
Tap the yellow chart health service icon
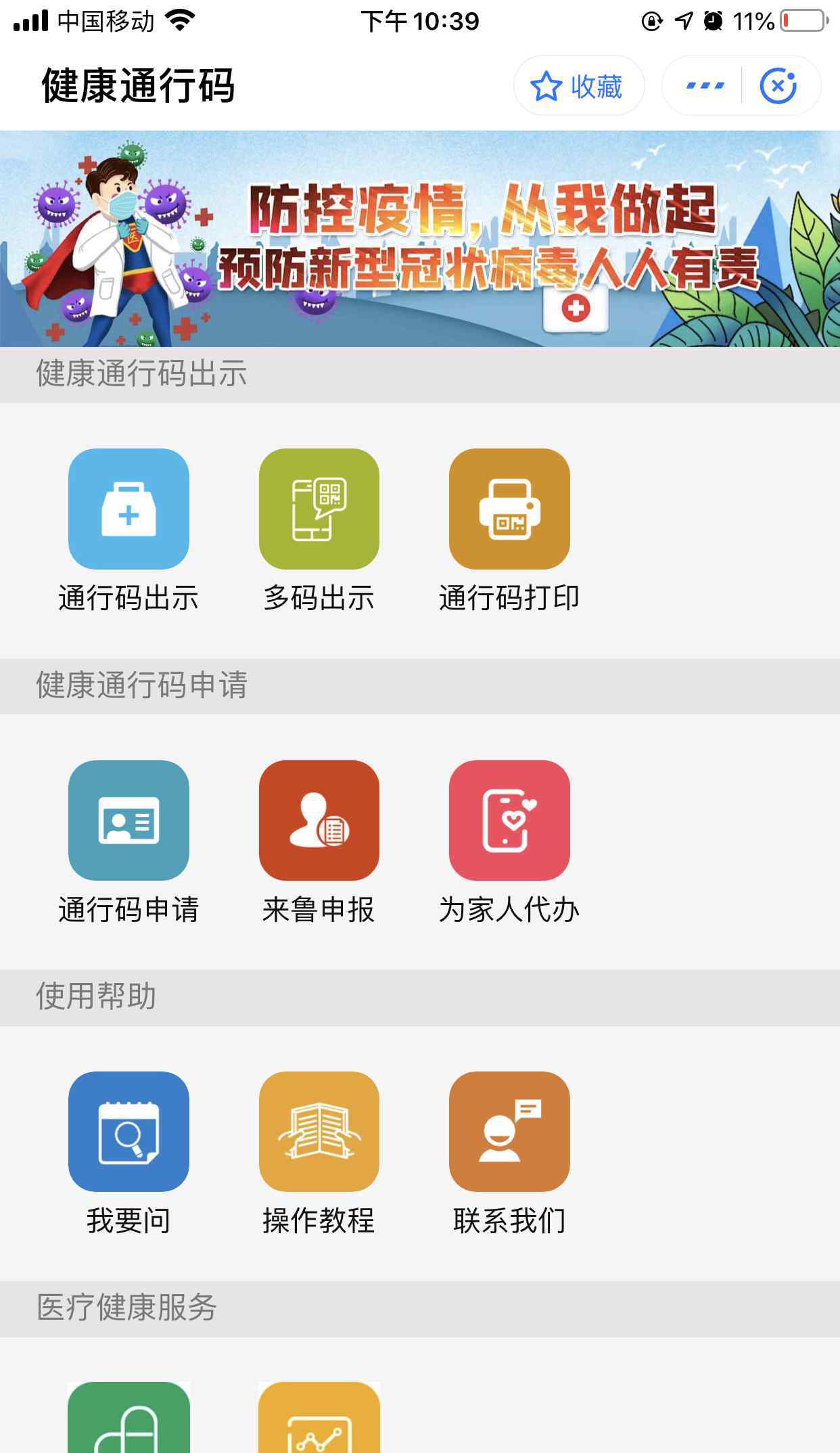(319, 1418)
